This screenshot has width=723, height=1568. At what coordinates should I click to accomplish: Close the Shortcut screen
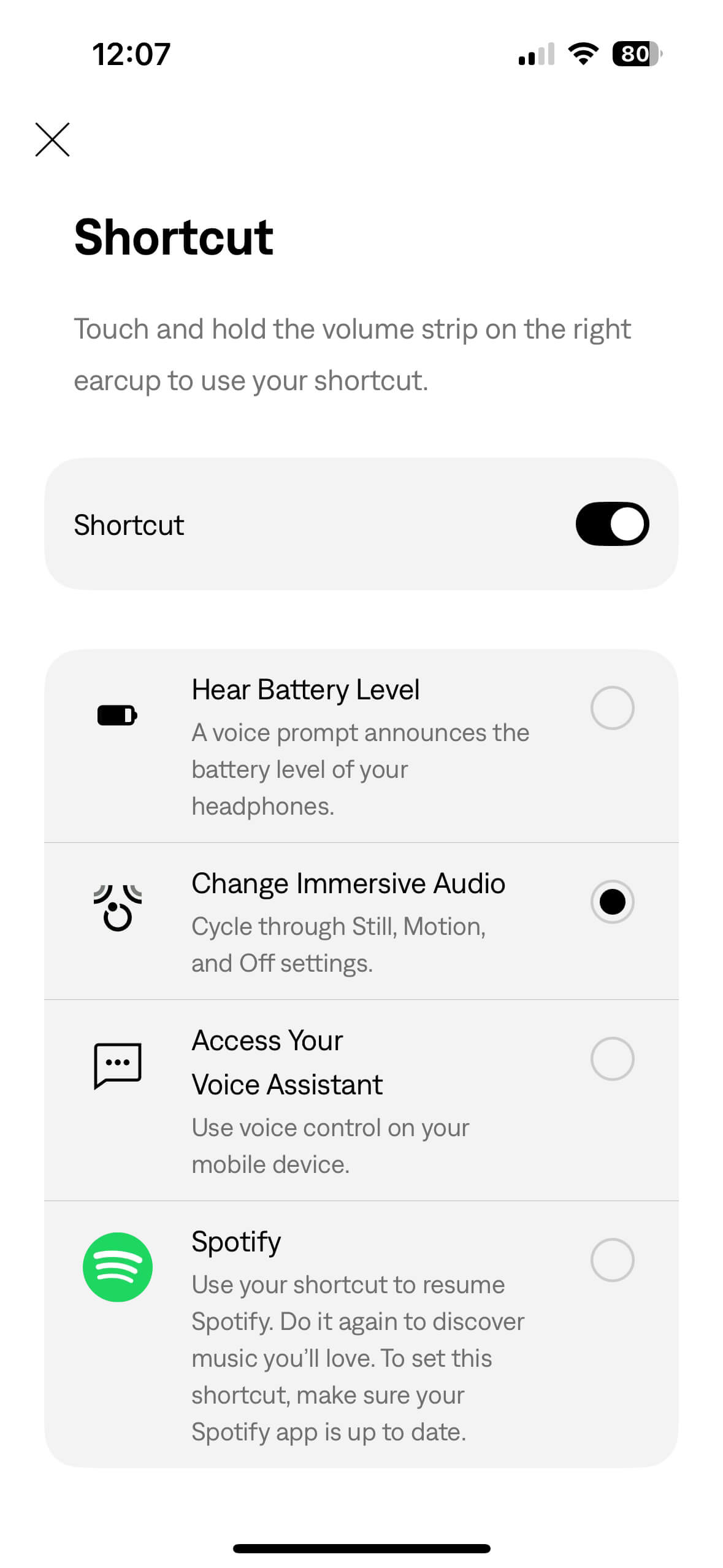click(x=53, y=140)
